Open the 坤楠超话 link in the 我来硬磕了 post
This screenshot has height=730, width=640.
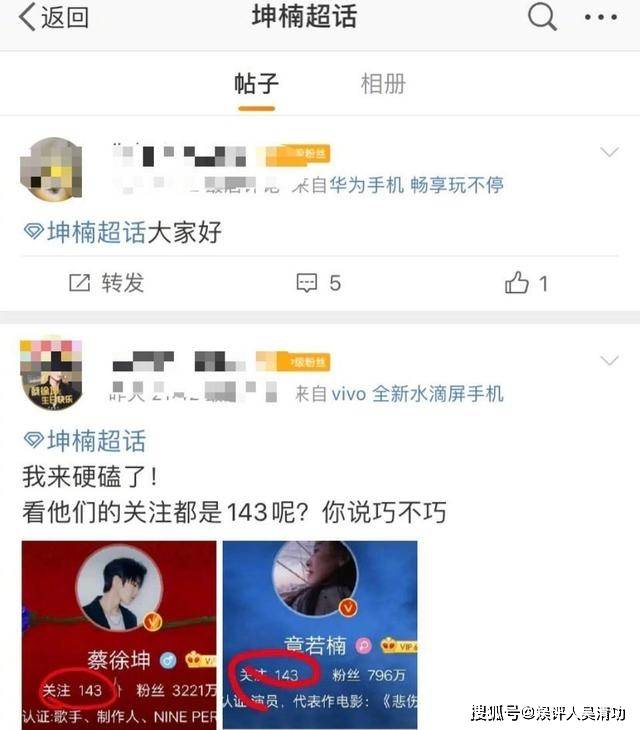(x=85, y=440)
